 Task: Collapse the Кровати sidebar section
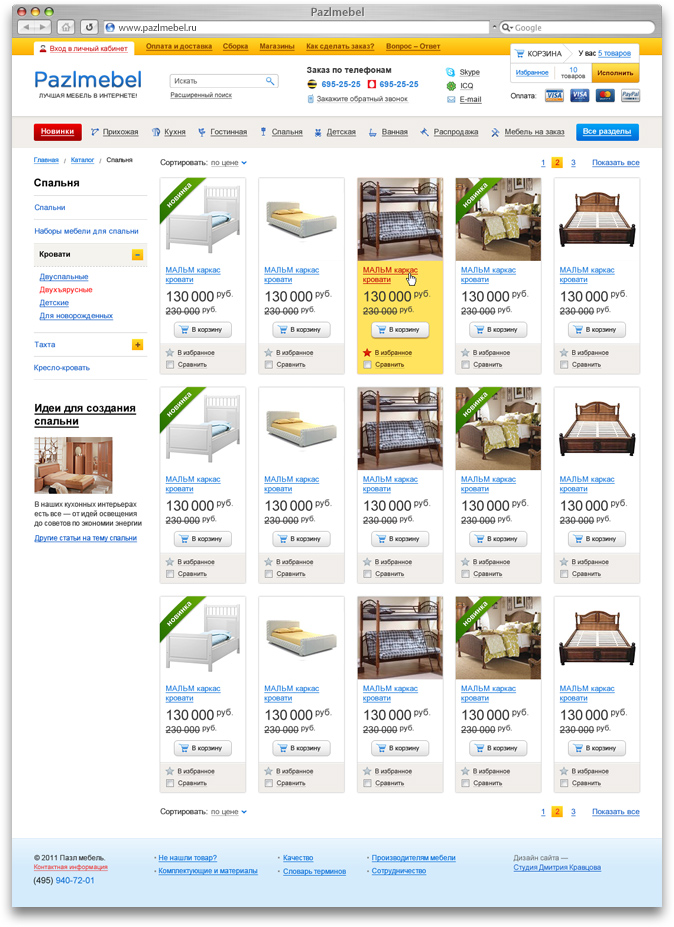[x=137, y=255]
